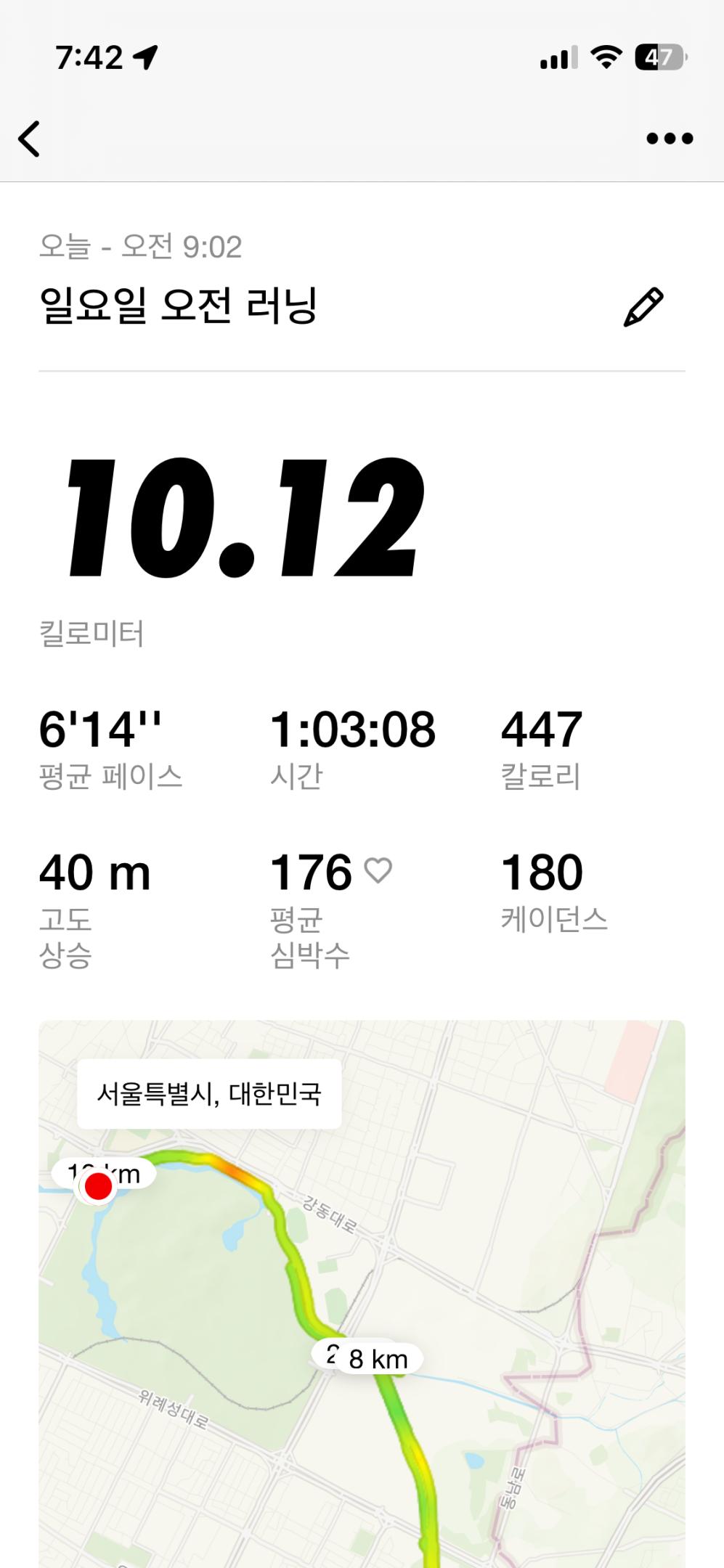The height and width of the screenshot is (1568, 724).
Task: Expand the 10 km split marker on map
Action: [105, 1169]
